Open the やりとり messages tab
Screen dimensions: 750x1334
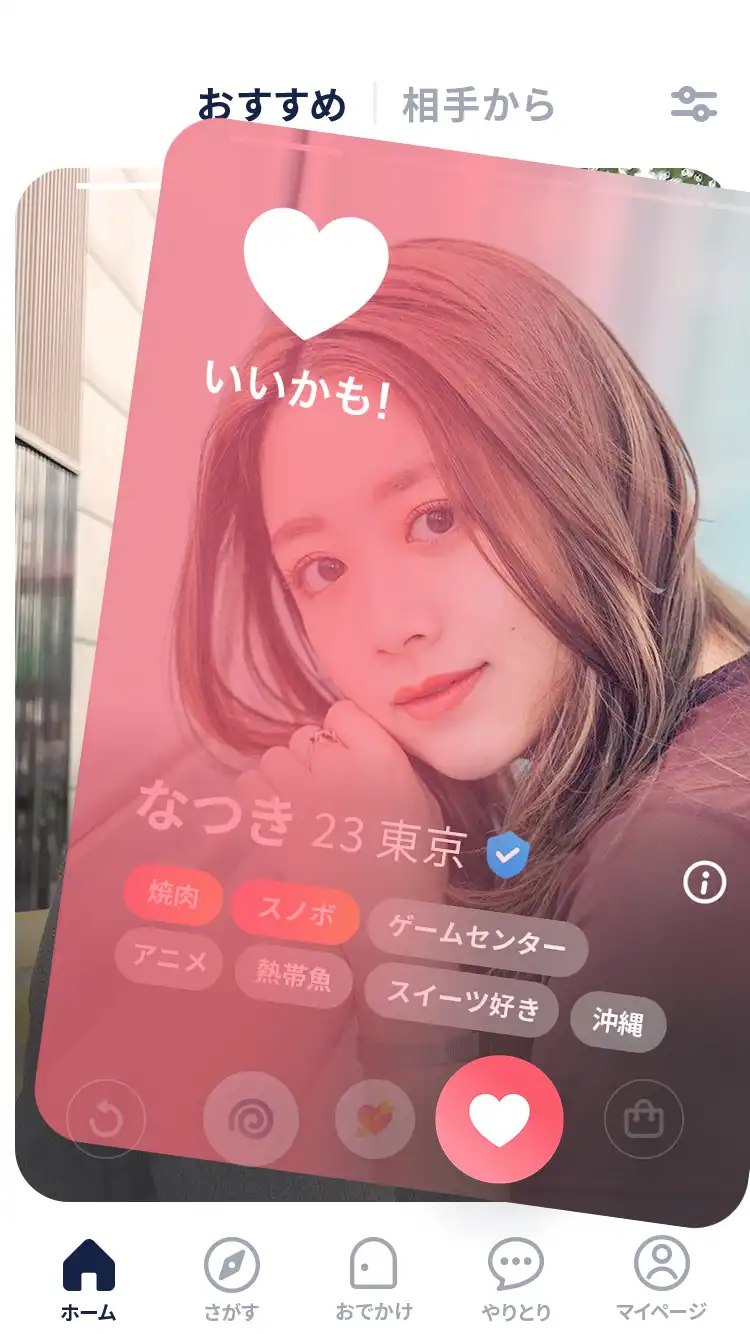point(516,1280)
